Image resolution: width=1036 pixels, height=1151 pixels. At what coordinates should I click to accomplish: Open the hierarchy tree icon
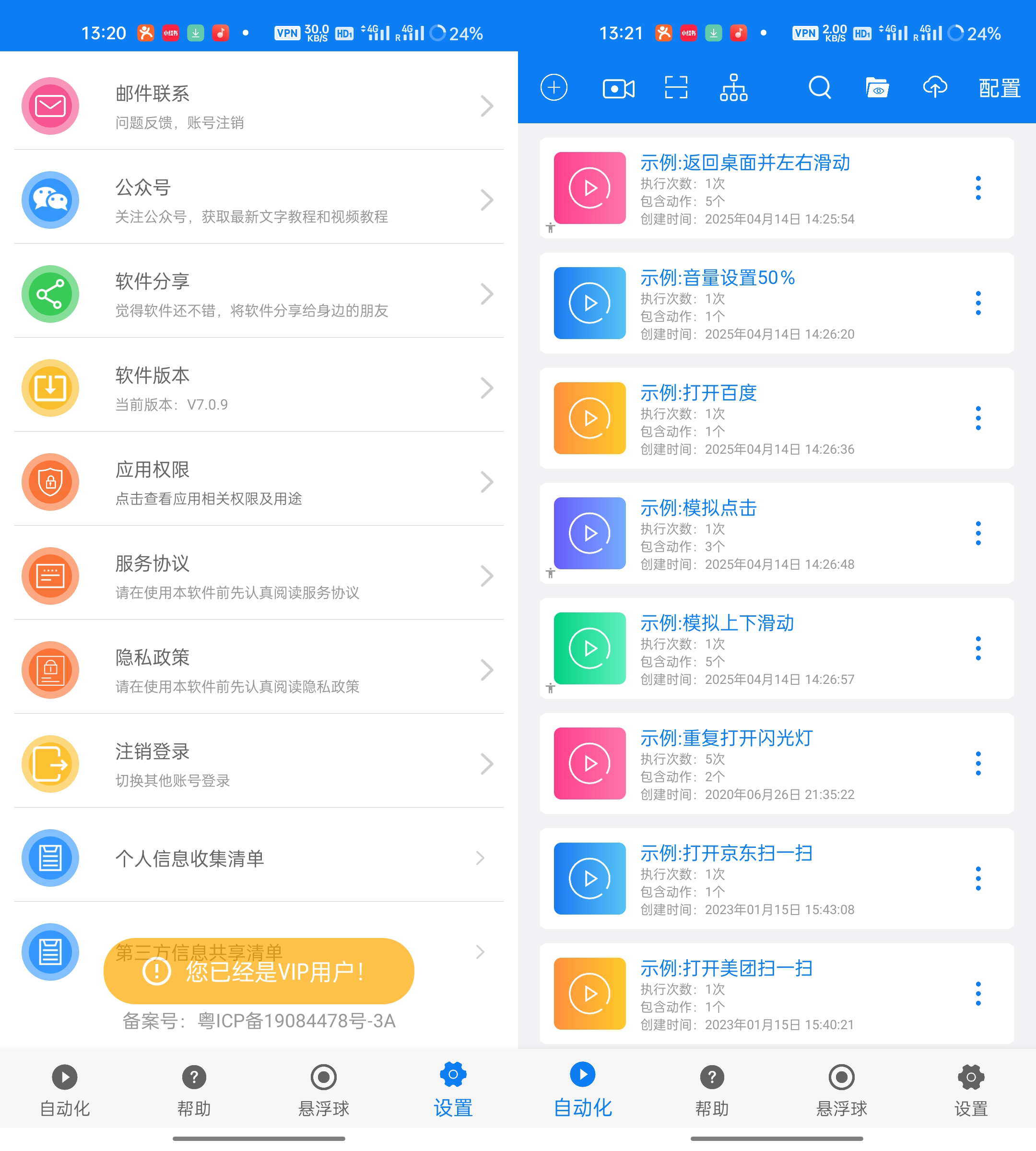[x=733, y=88]
